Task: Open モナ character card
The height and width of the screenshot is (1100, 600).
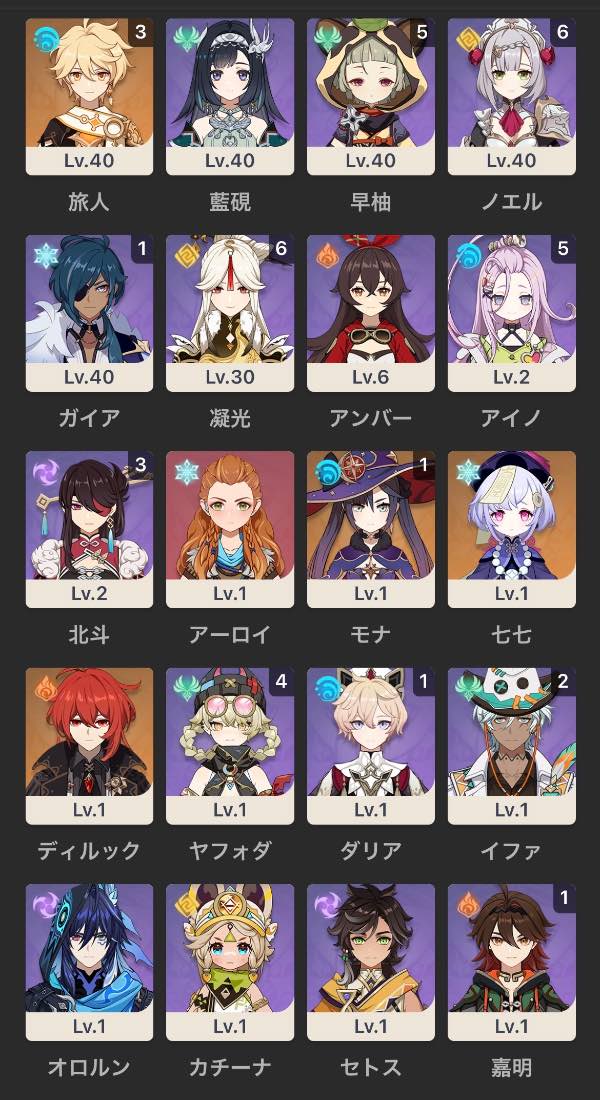Action: [x=371, y=528]
